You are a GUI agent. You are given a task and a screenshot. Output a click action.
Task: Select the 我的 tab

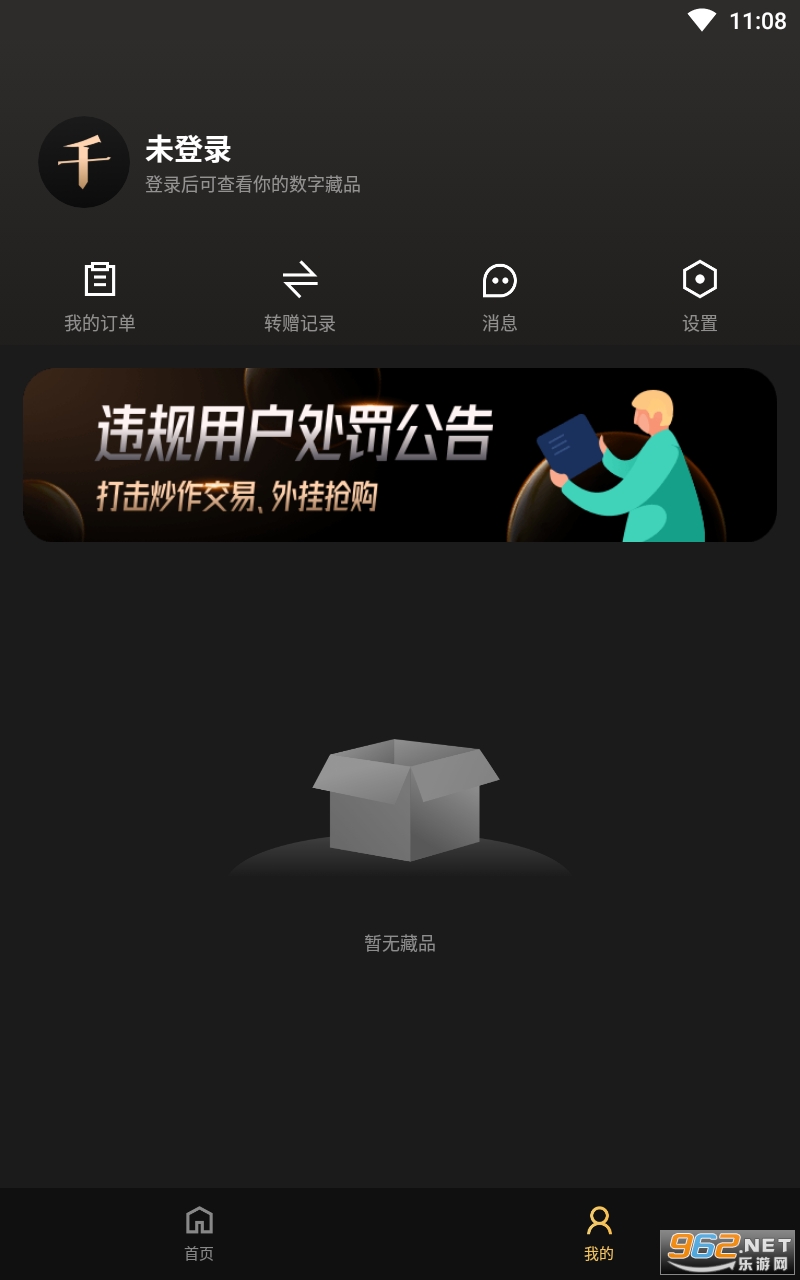[x=599, y=1234]
